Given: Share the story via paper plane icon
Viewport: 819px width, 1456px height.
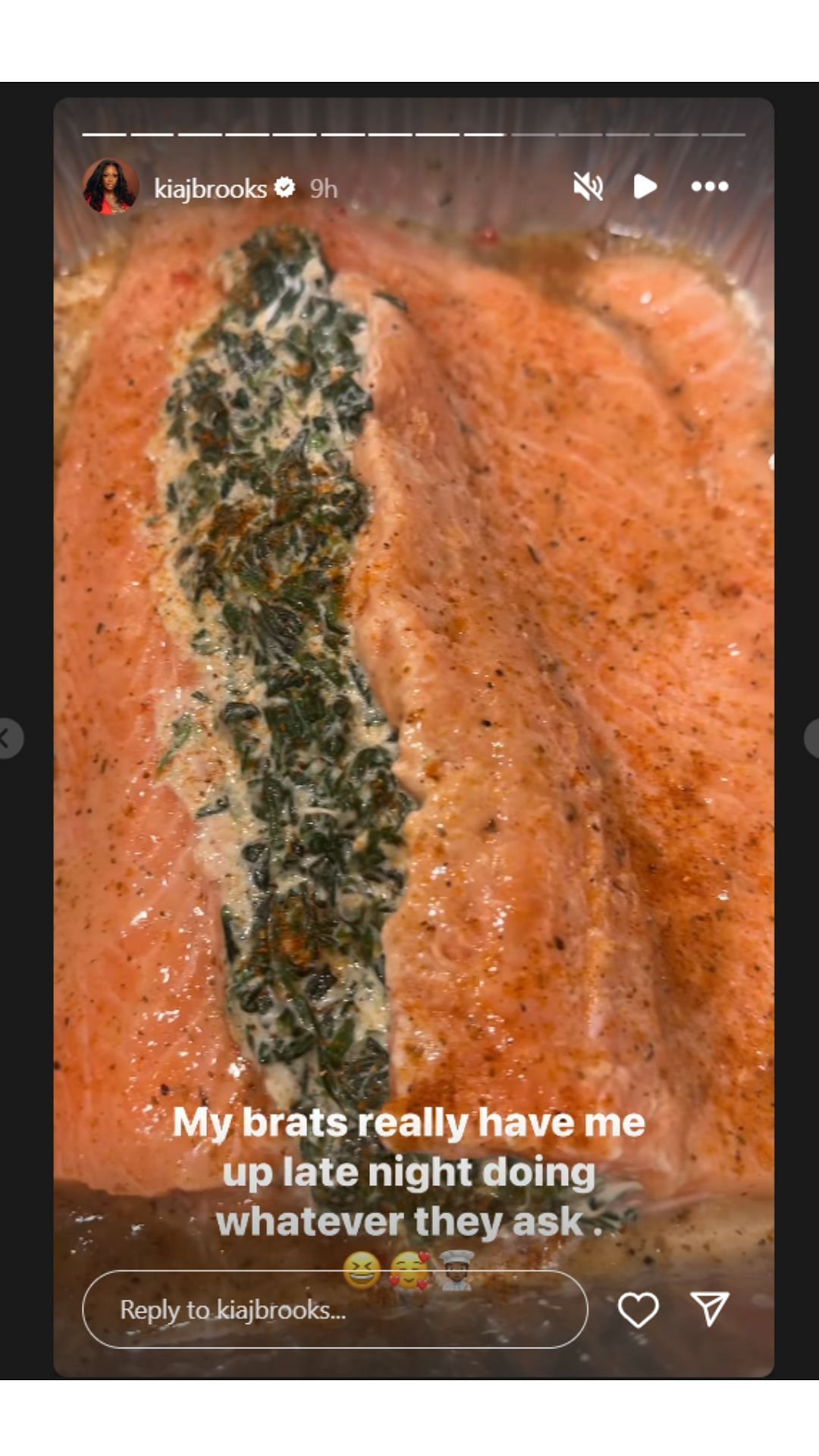Looking at the screenshot, I should pos(710,1310).
